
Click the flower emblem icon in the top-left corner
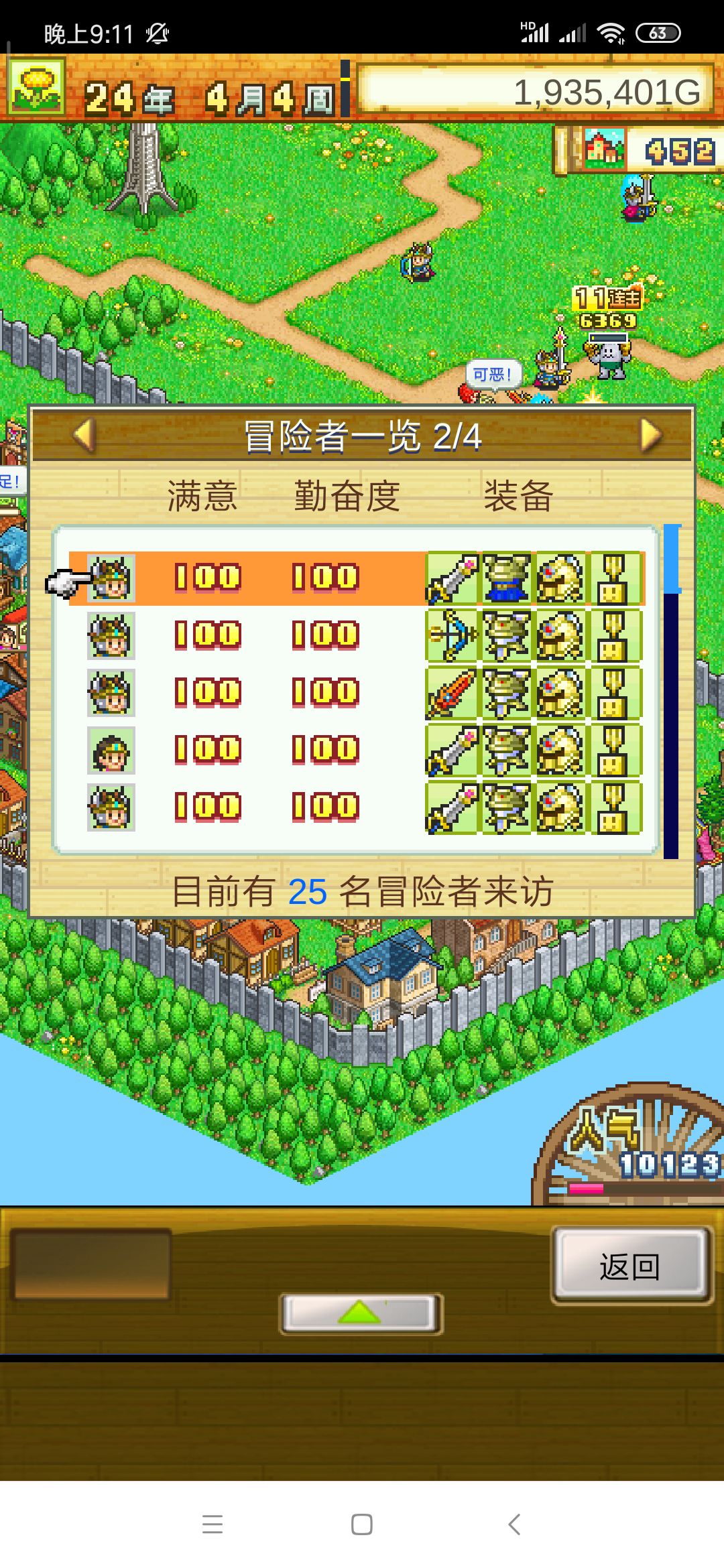point(37,87)
